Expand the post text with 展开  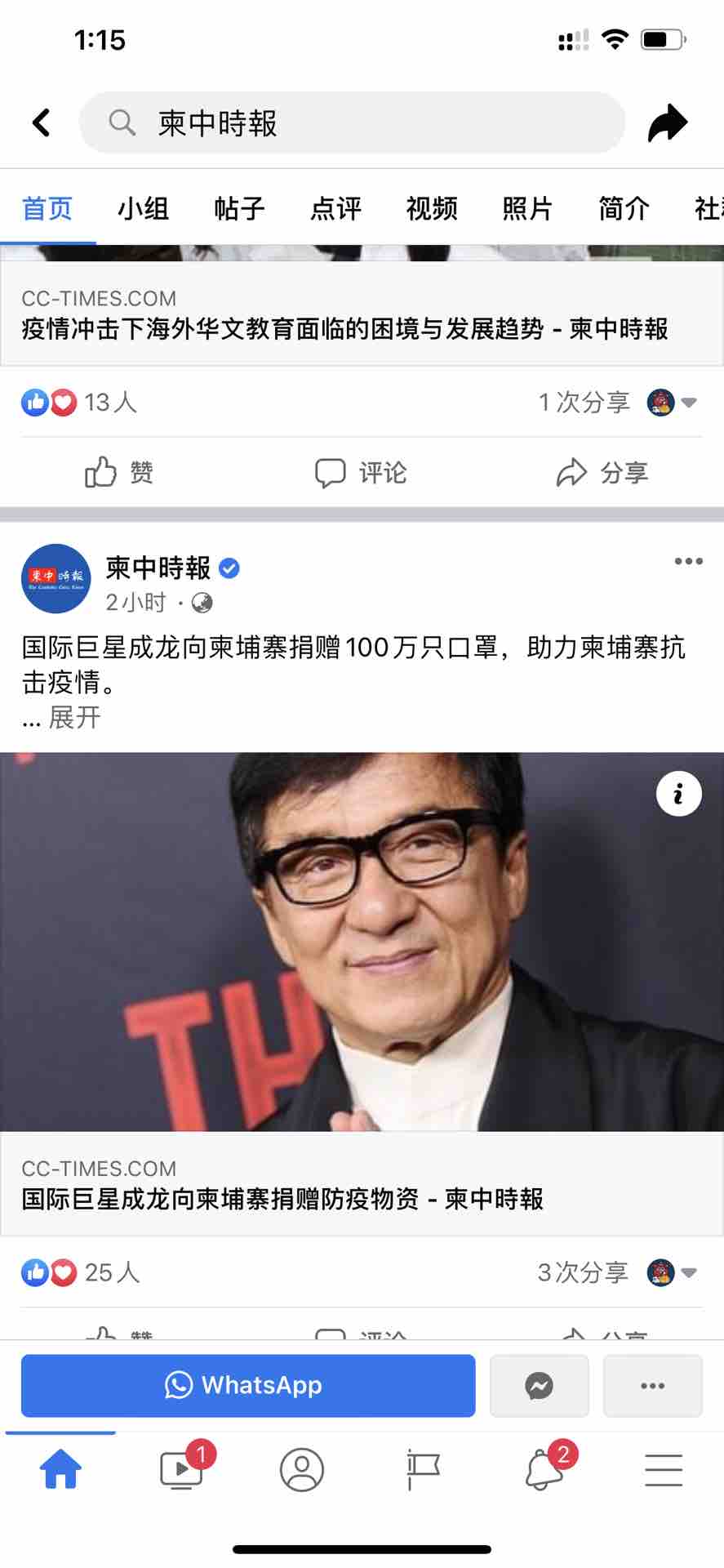(74, 717)
